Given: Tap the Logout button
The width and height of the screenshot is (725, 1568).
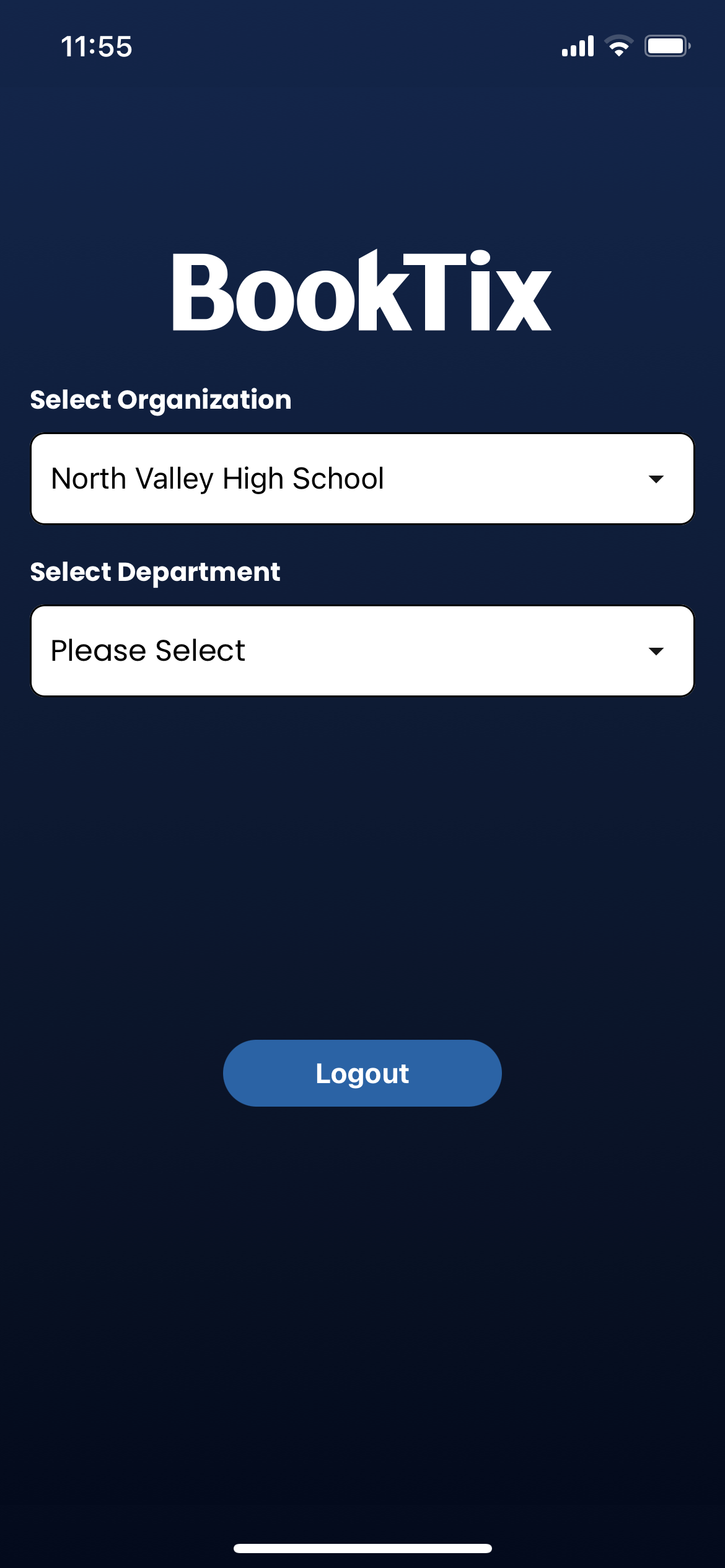Looking at the screenshot, I should click(362, 1073).
